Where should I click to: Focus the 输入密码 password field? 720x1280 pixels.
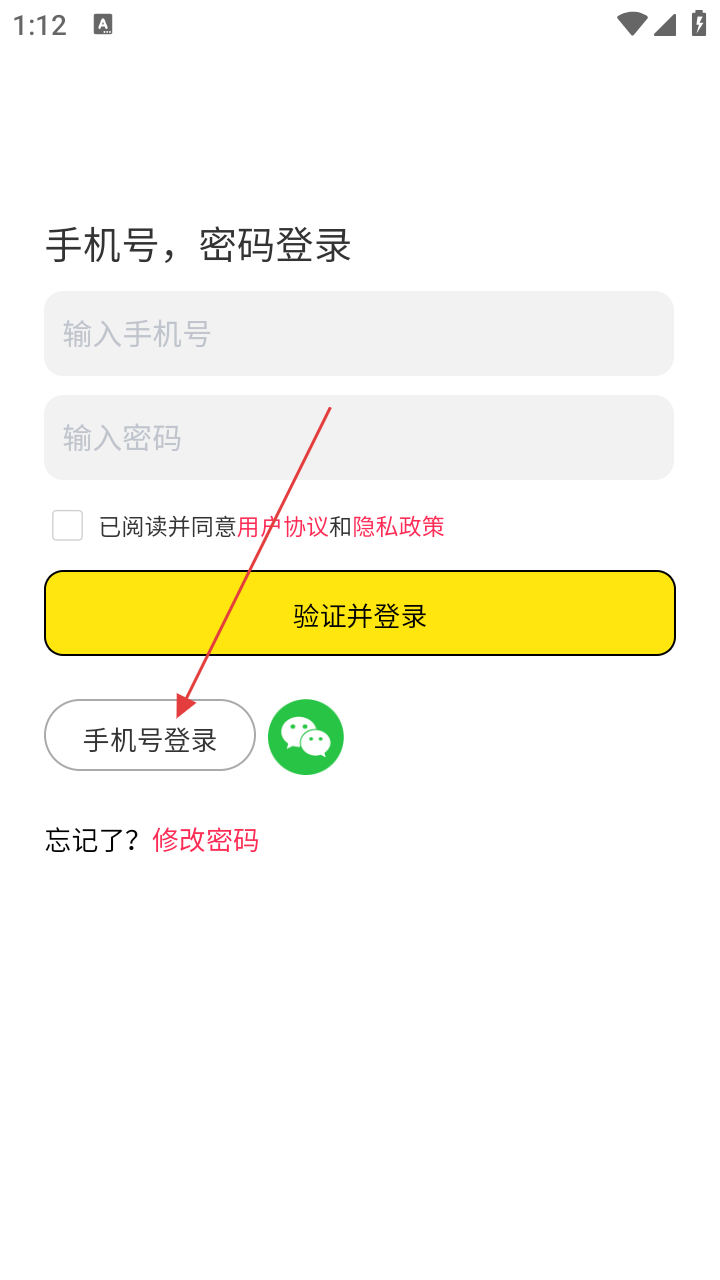click(358, 438)
